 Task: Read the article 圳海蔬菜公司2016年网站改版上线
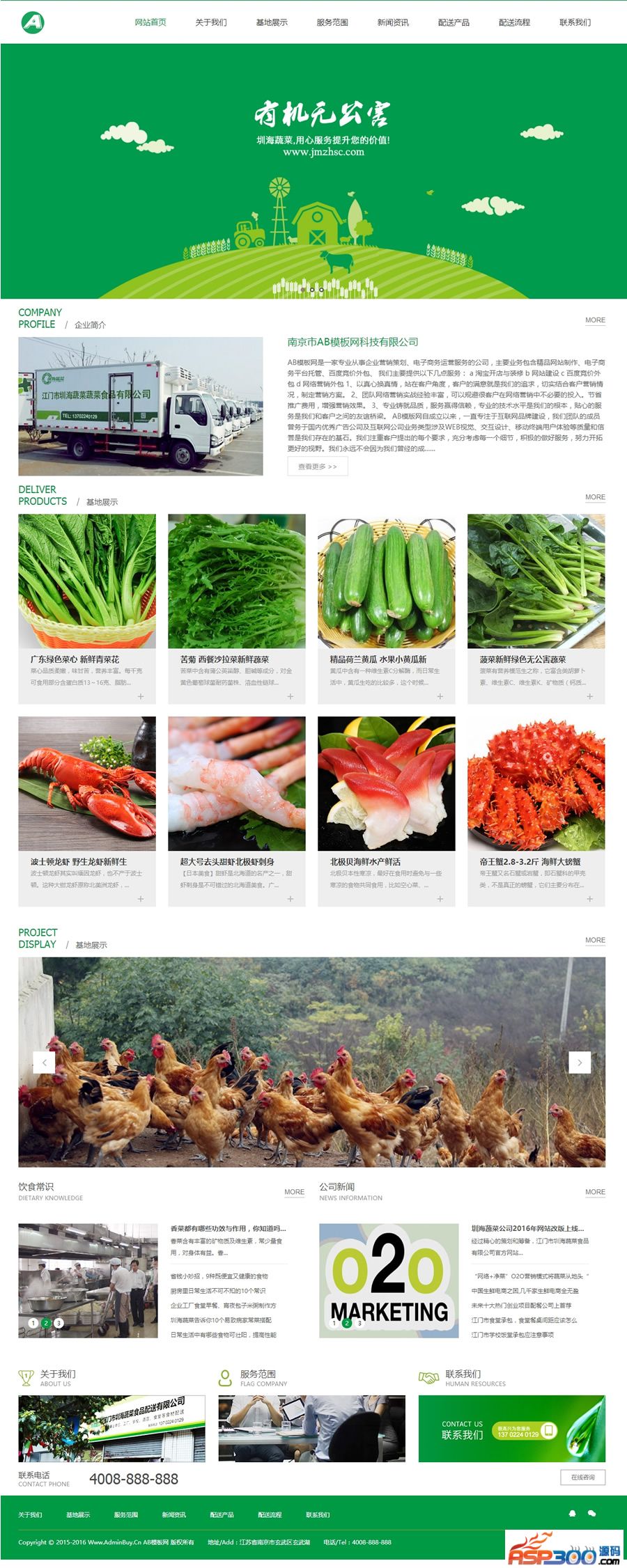(527, 1228)
